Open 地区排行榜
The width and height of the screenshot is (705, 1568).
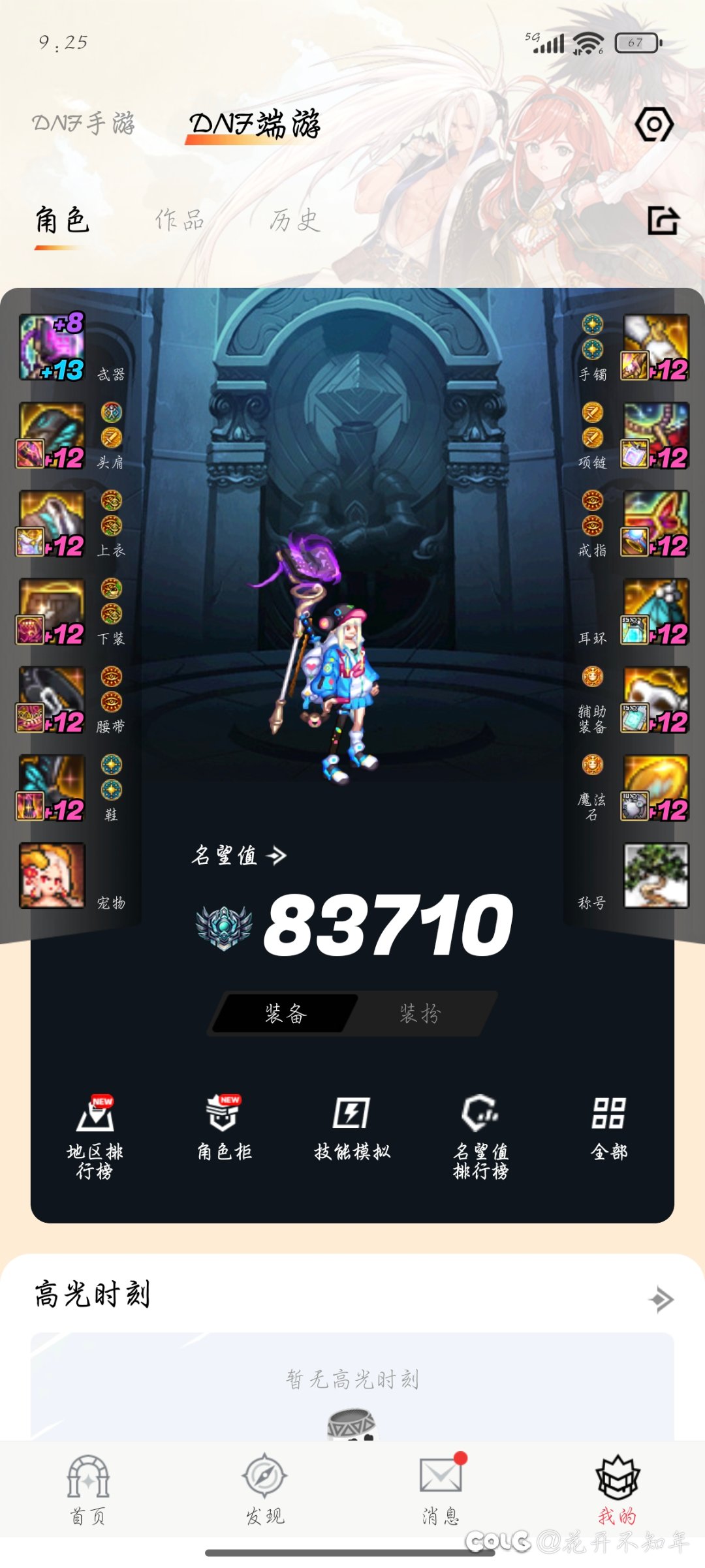[x=95, y=1137]
